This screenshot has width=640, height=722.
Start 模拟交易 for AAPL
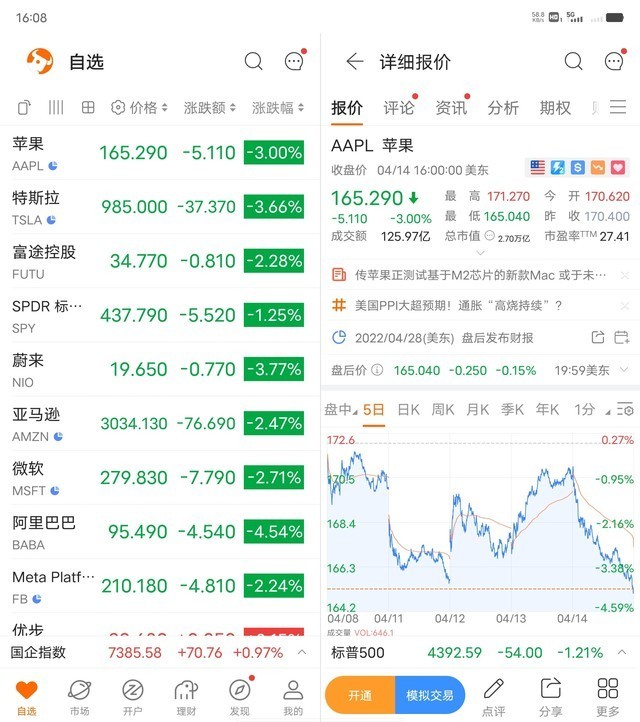(429, 695)
